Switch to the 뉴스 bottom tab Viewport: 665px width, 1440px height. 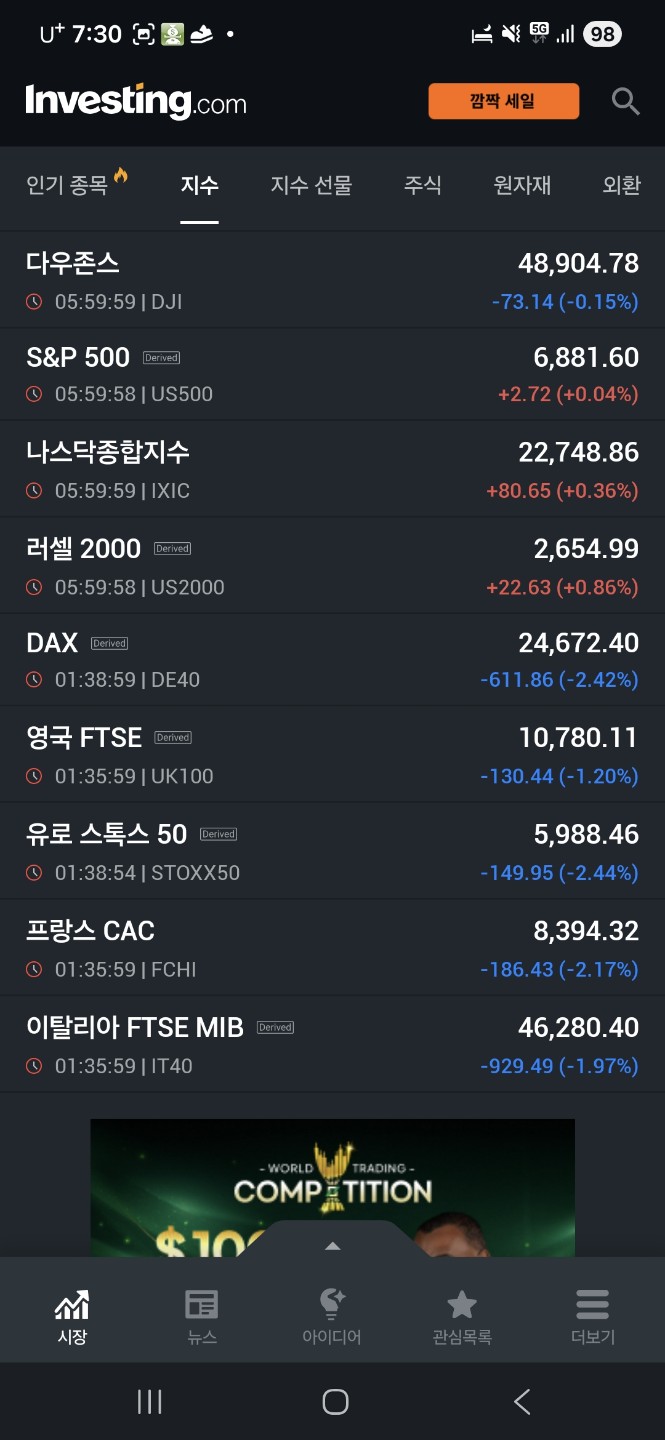[x=202, y=1316]
